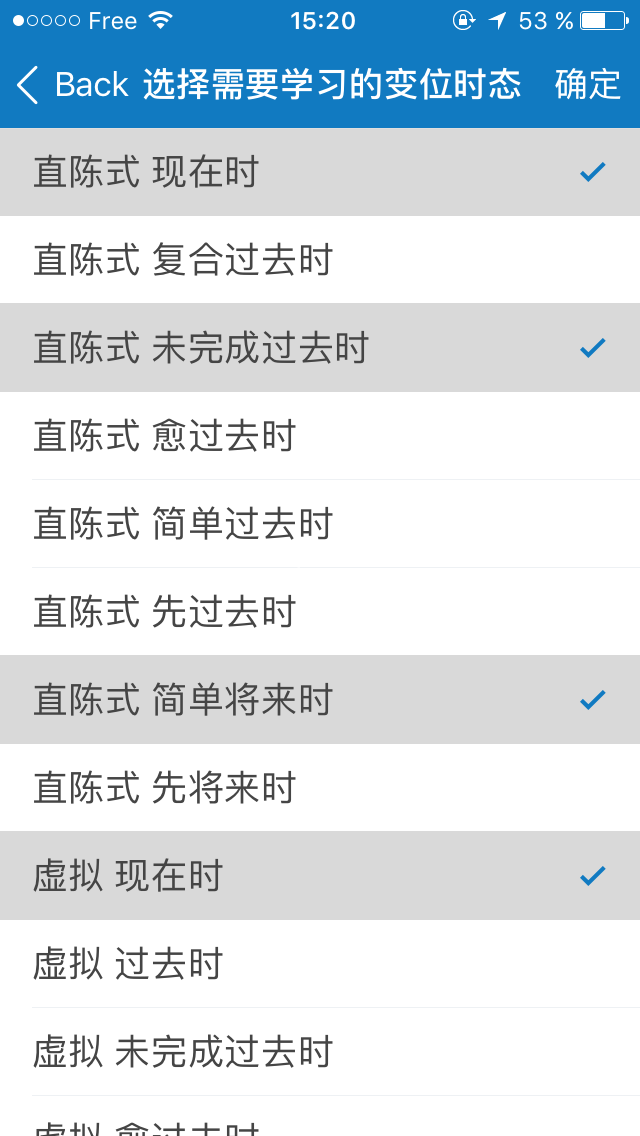Deselect 直陈式 简单将来时

pyautogui.click(x=320, y=700)
